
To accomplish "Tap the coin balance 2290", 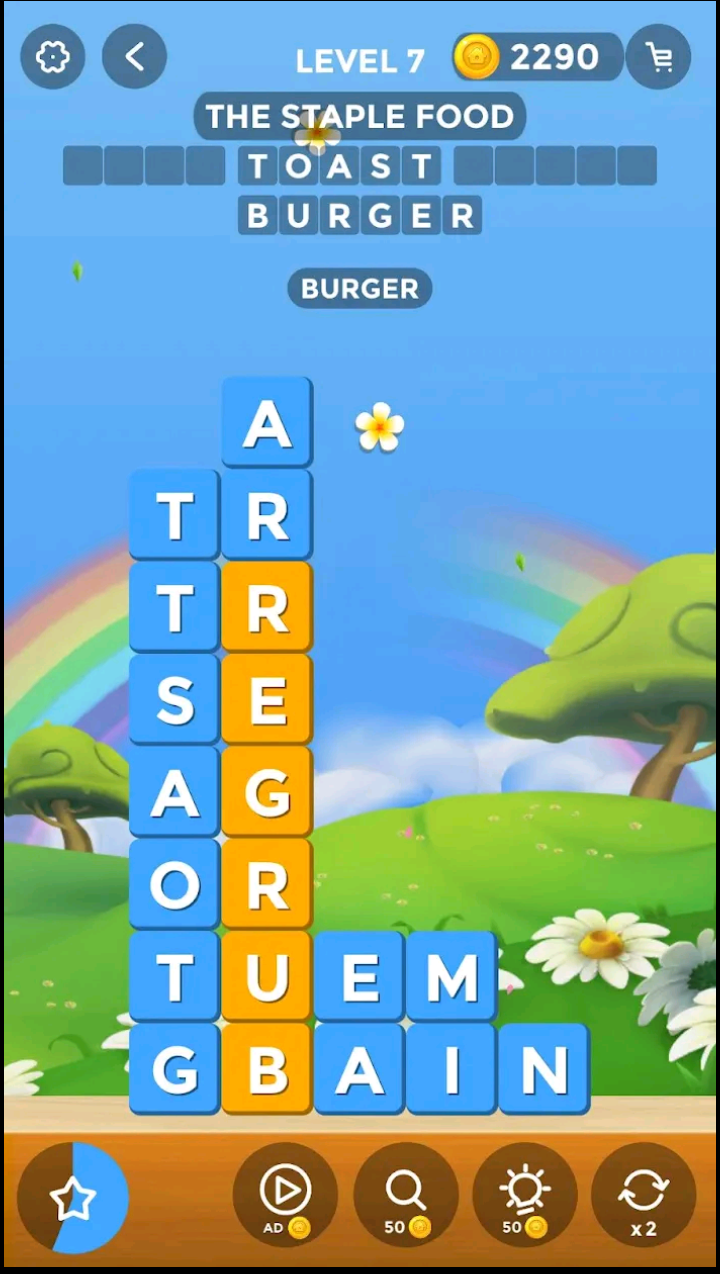I will [537, 58].
